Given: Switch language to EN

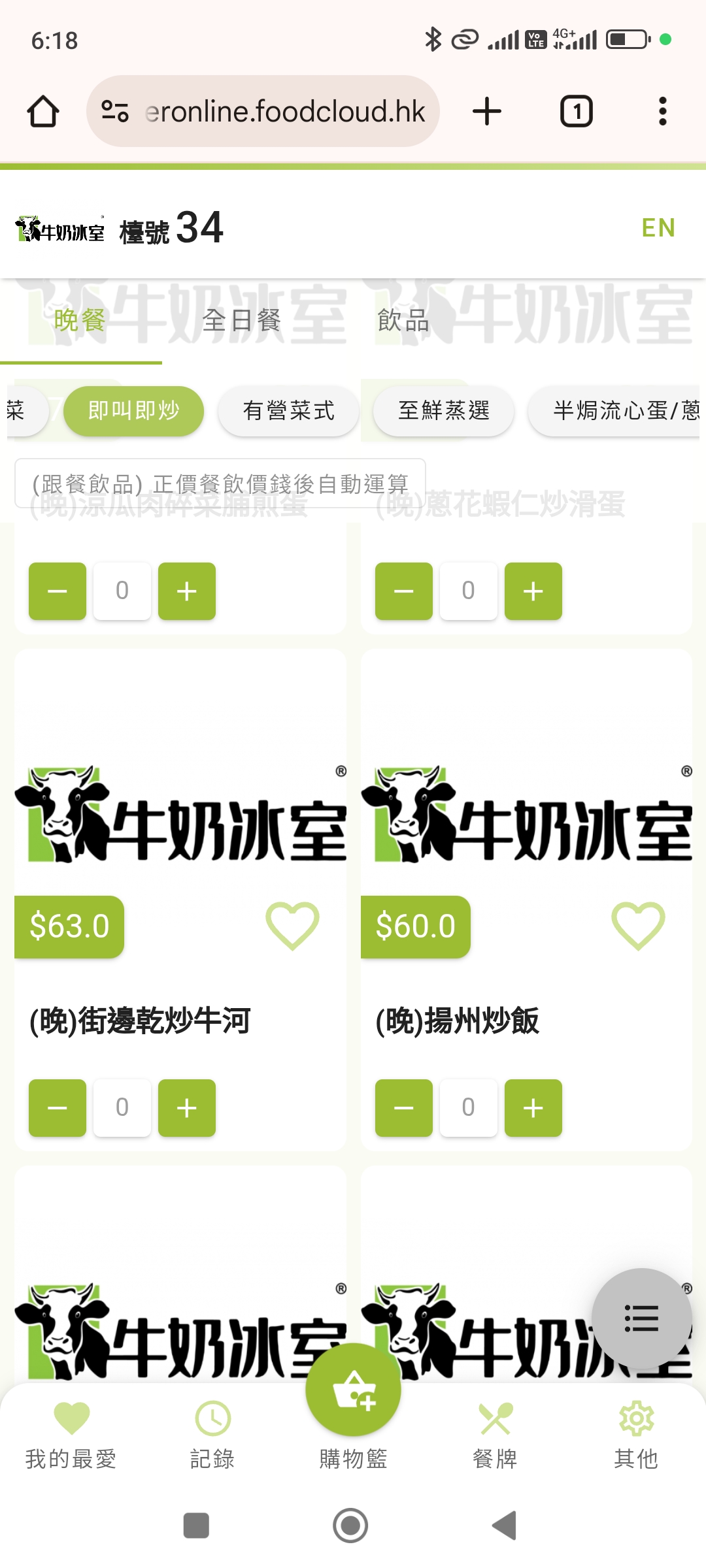Looking at the screenshot, I should coord(658,228).
